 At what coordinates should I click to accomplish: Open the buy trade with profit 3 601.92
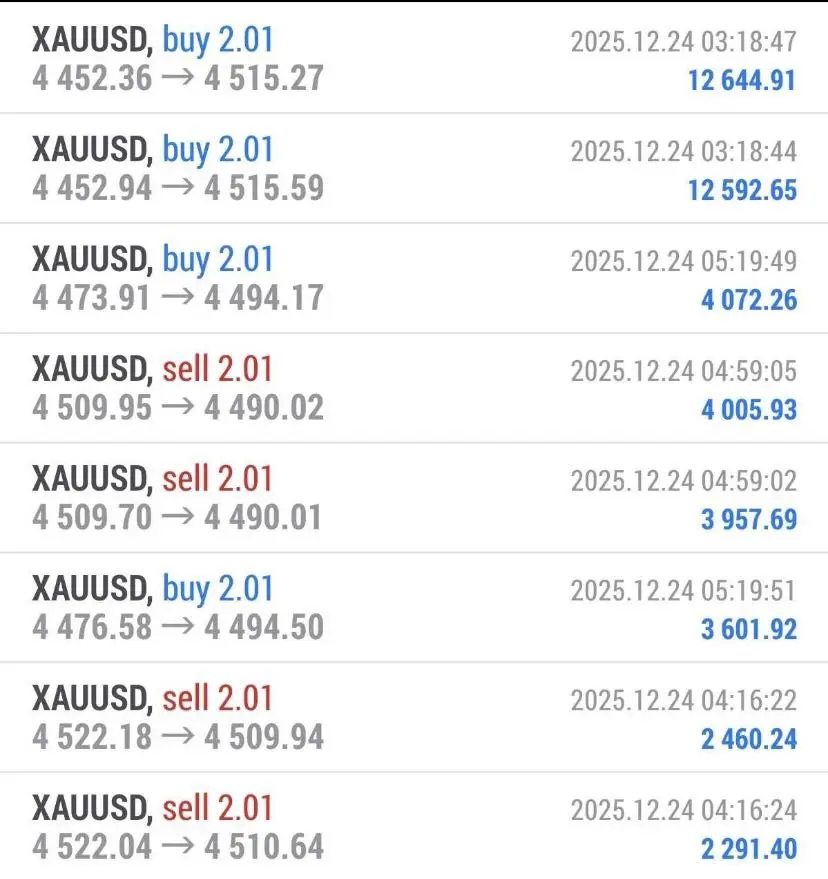point(414,608)
